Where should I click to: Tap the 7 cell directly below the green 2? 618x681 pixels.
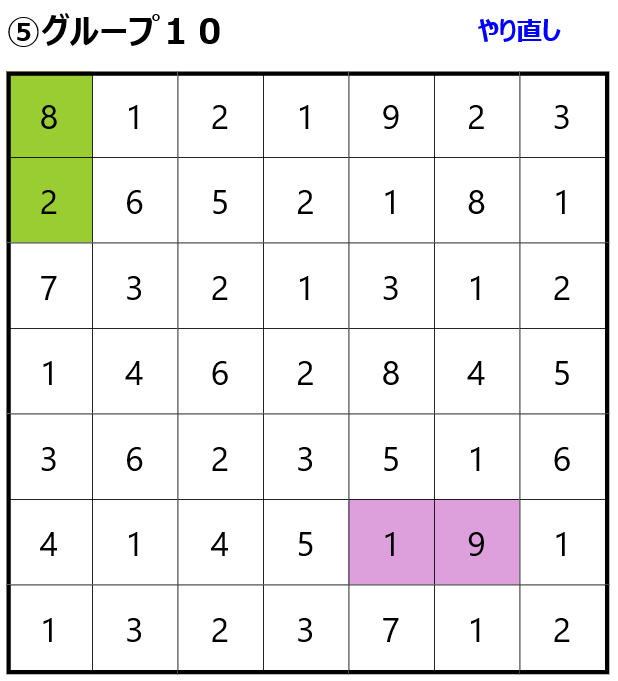(x=49, y=288)
